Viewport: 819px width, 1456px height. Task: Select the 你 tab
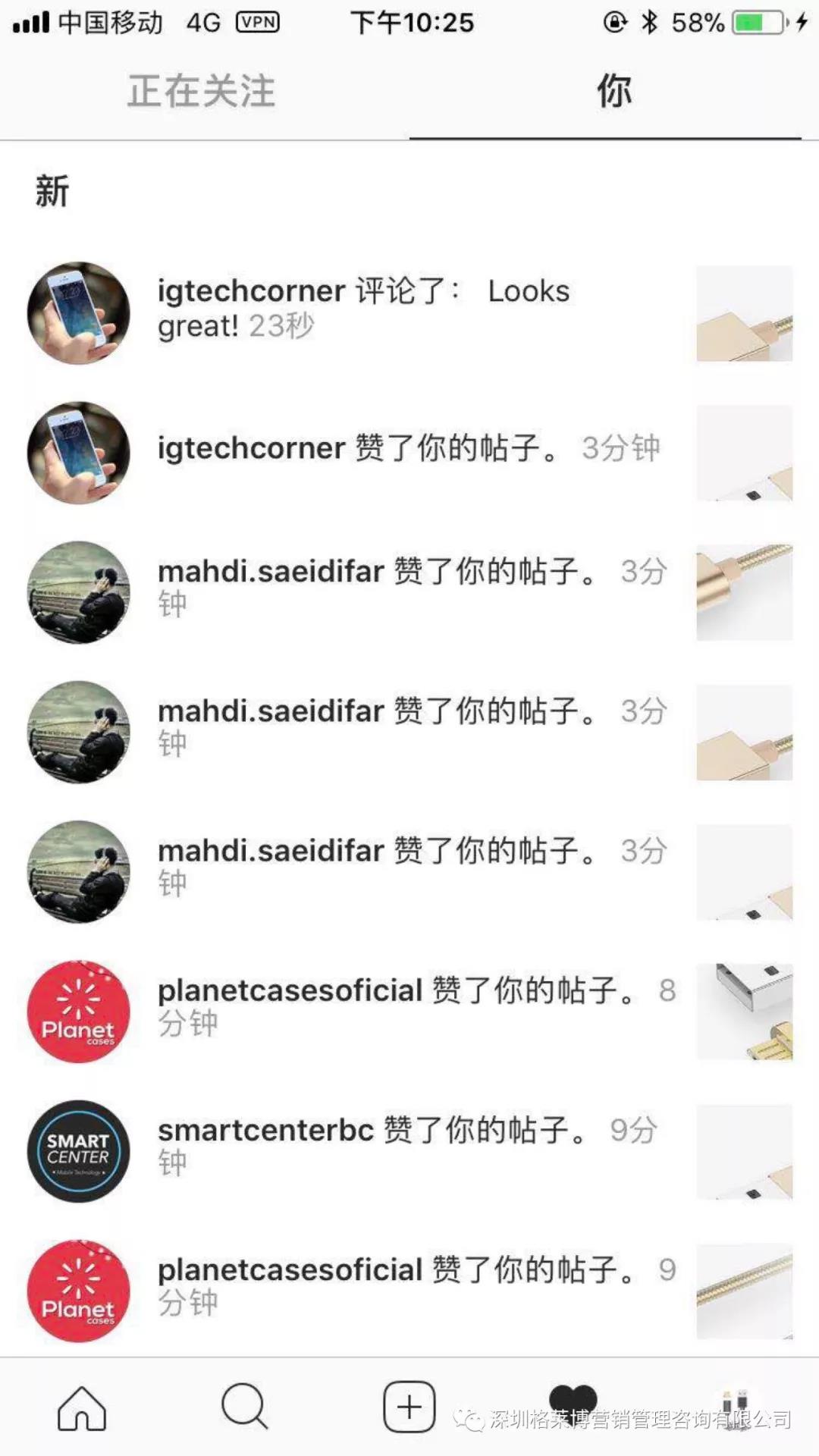tap(613, 92)
